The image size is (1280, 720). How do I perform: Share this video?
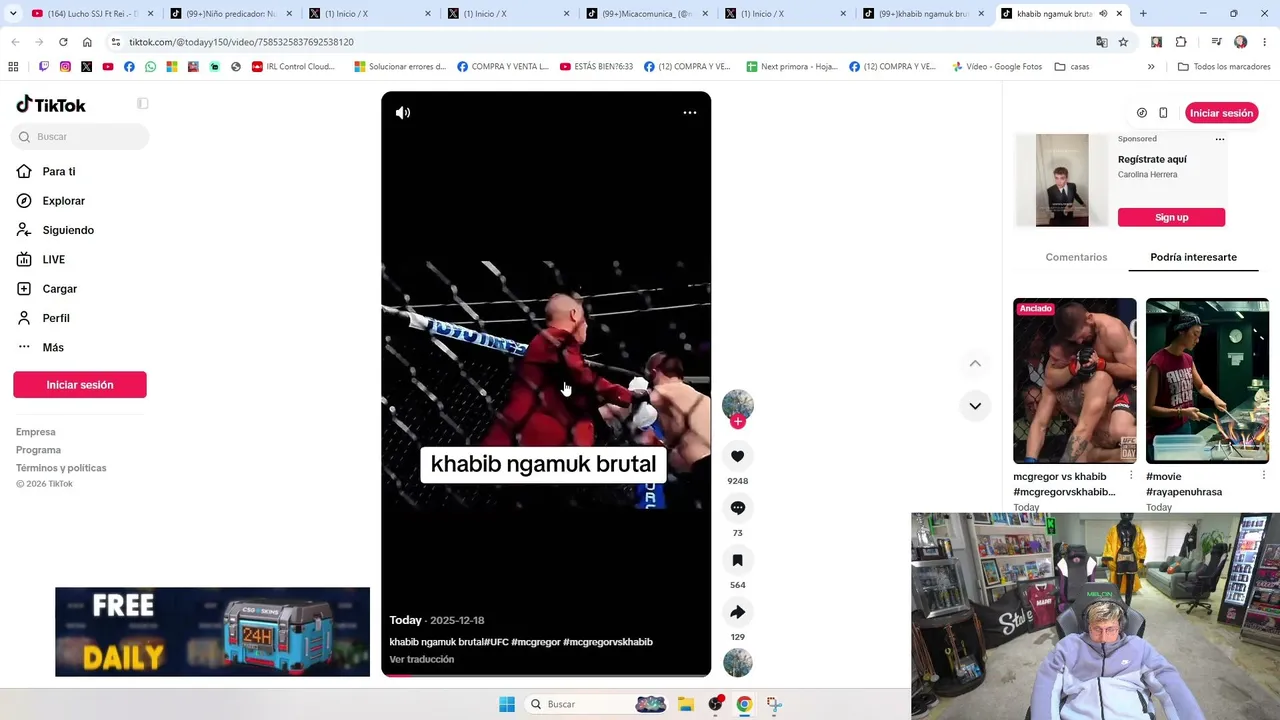(x=738, y=612)
